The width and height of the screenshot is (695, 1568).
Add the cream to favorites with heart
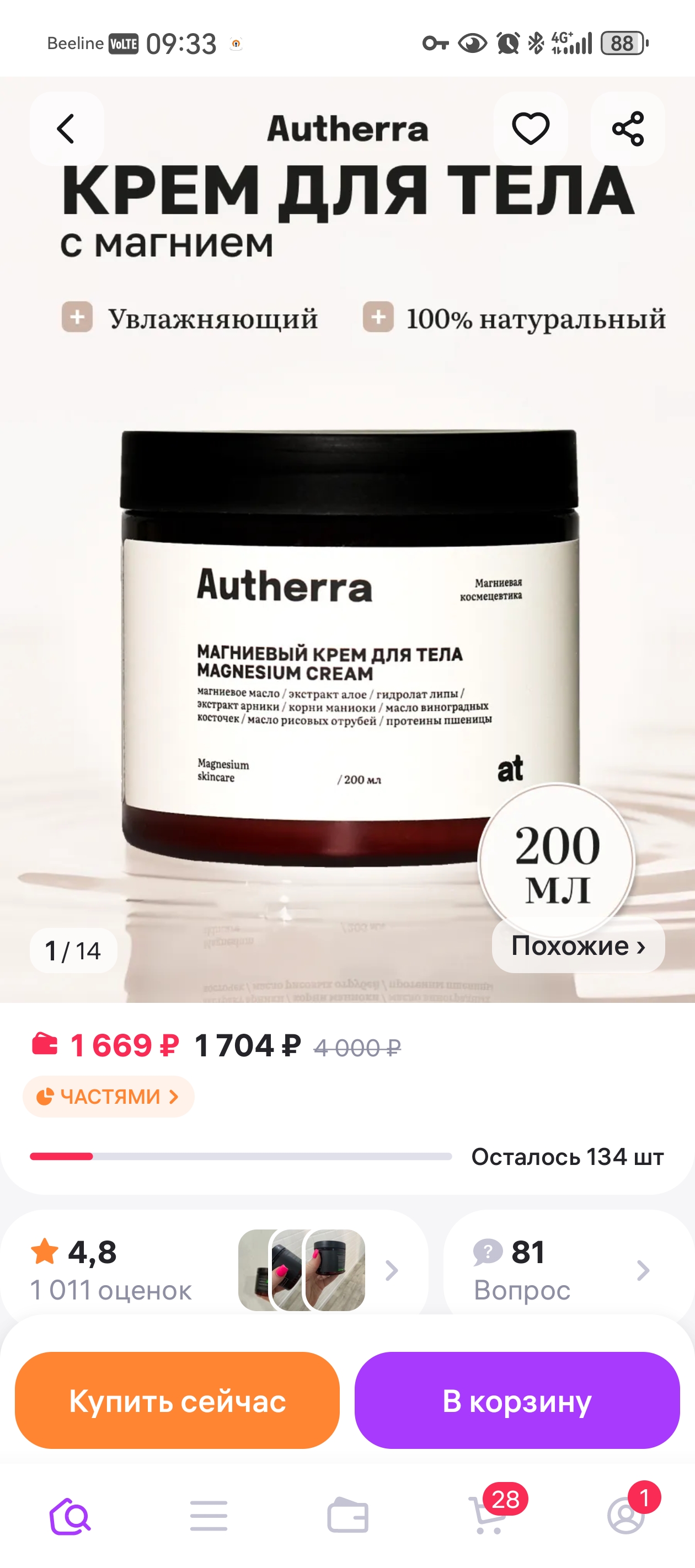click(x=530, y=128)
